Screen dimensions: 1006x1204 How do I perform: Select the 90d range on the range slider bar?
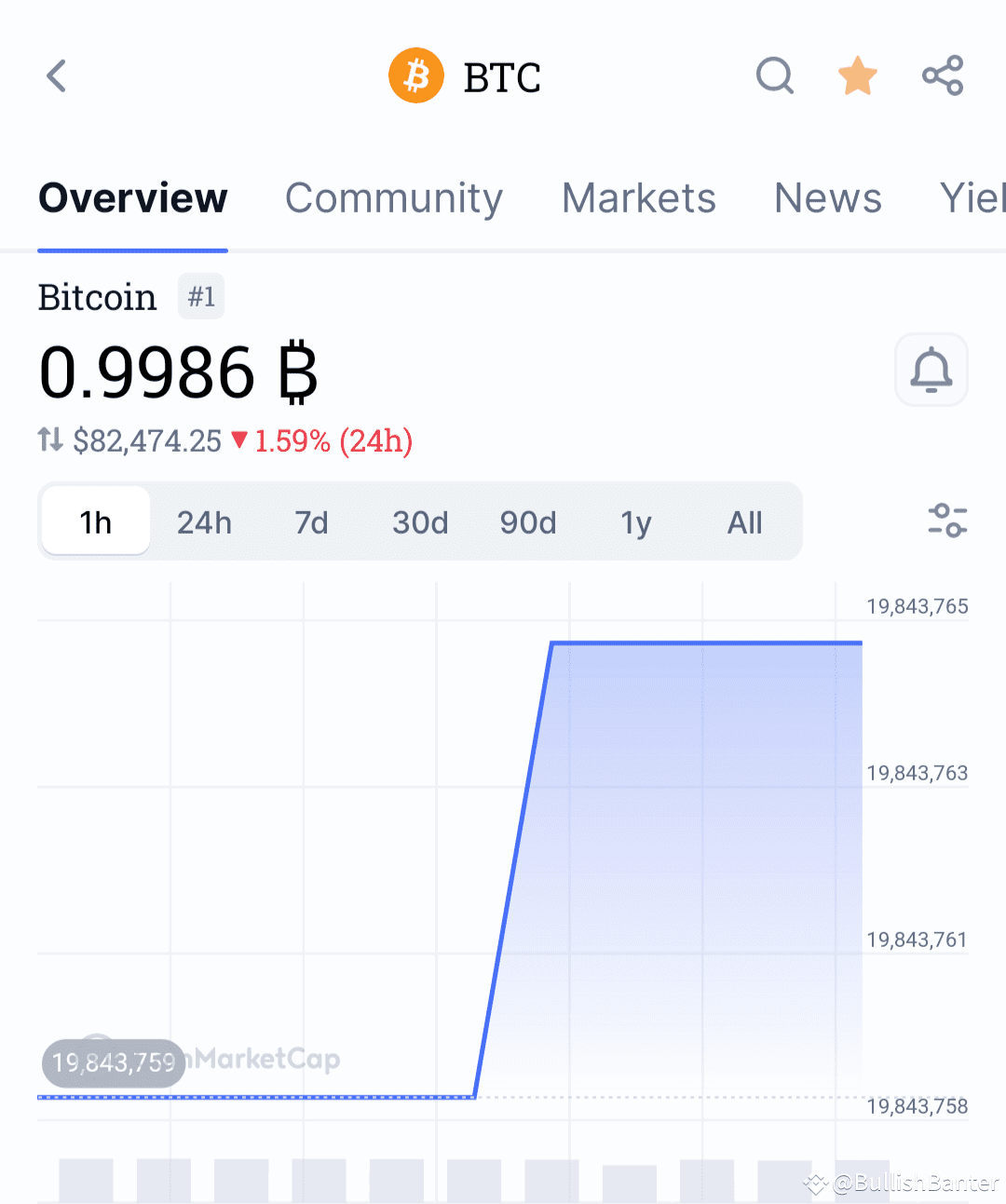coord(527,522)
